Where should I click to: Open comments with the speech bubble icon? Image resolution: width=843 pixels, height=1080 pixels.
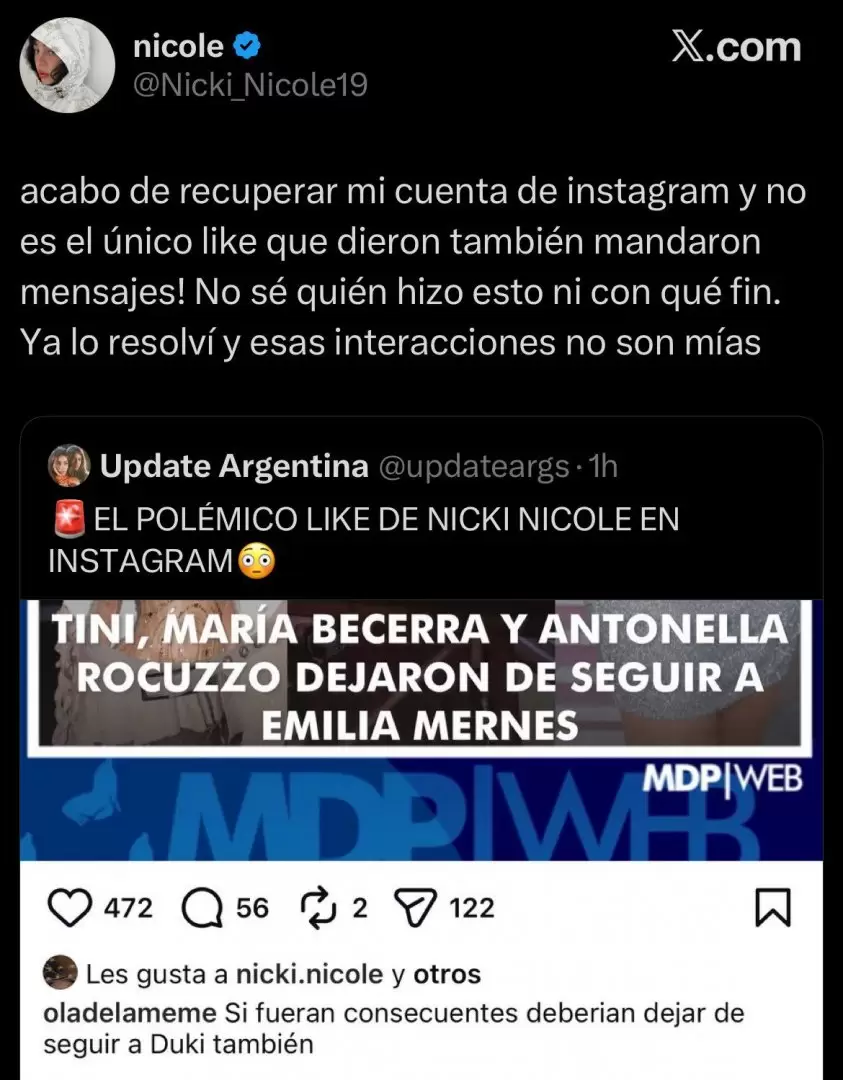click(x=204, y=909)
